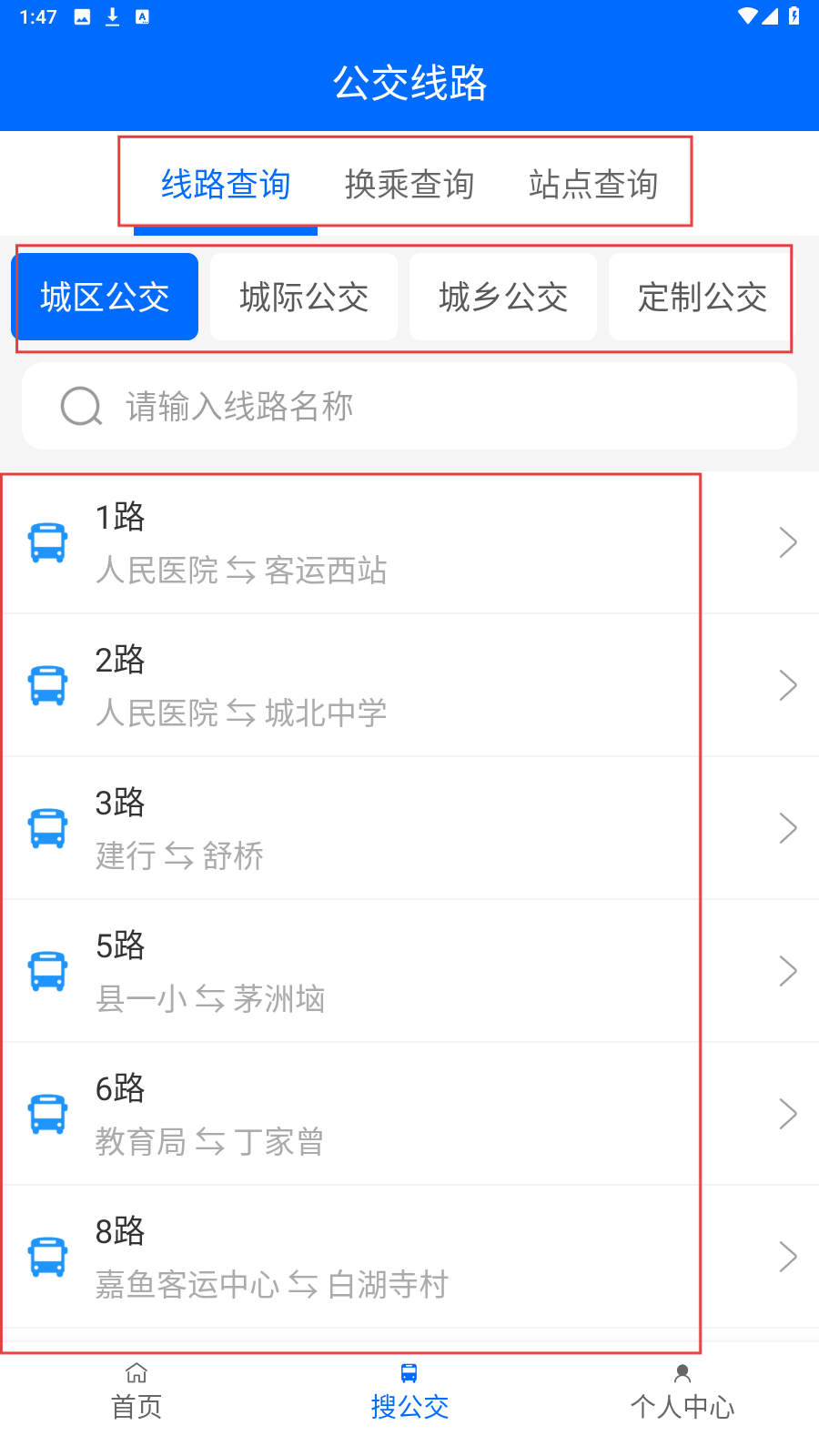Image resolution: width=819 pixels, height=1456 pixels.
Task: Open the 个人中心 tab
Action: [x=682, y=1392]
